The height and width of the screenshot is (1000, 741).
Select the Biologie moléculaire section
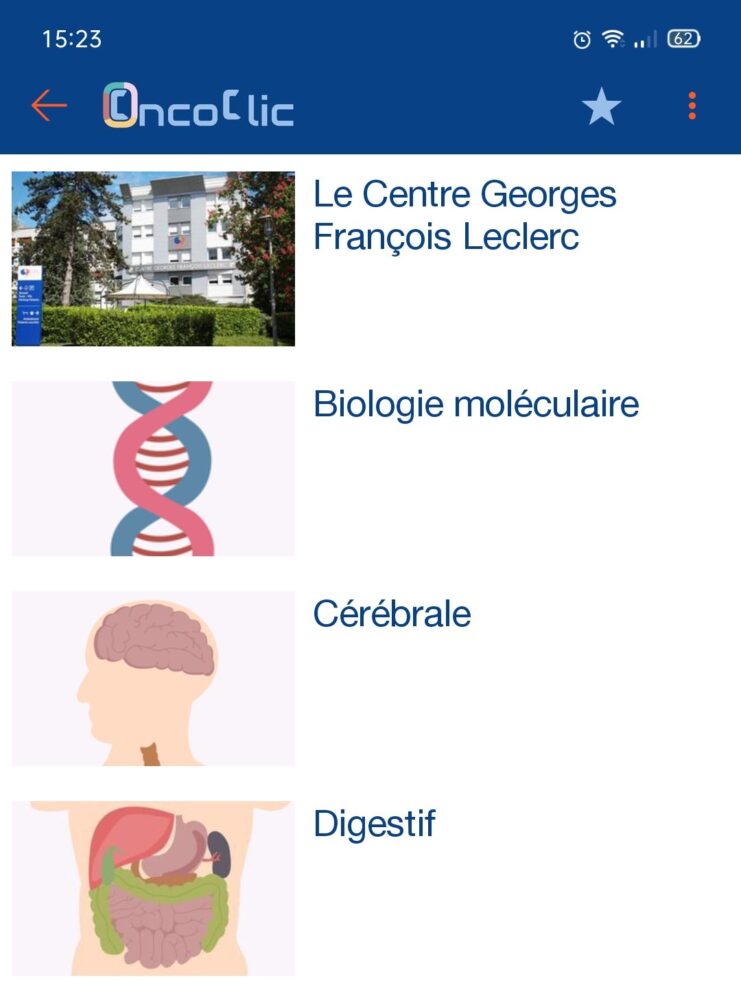coord(475,405)
